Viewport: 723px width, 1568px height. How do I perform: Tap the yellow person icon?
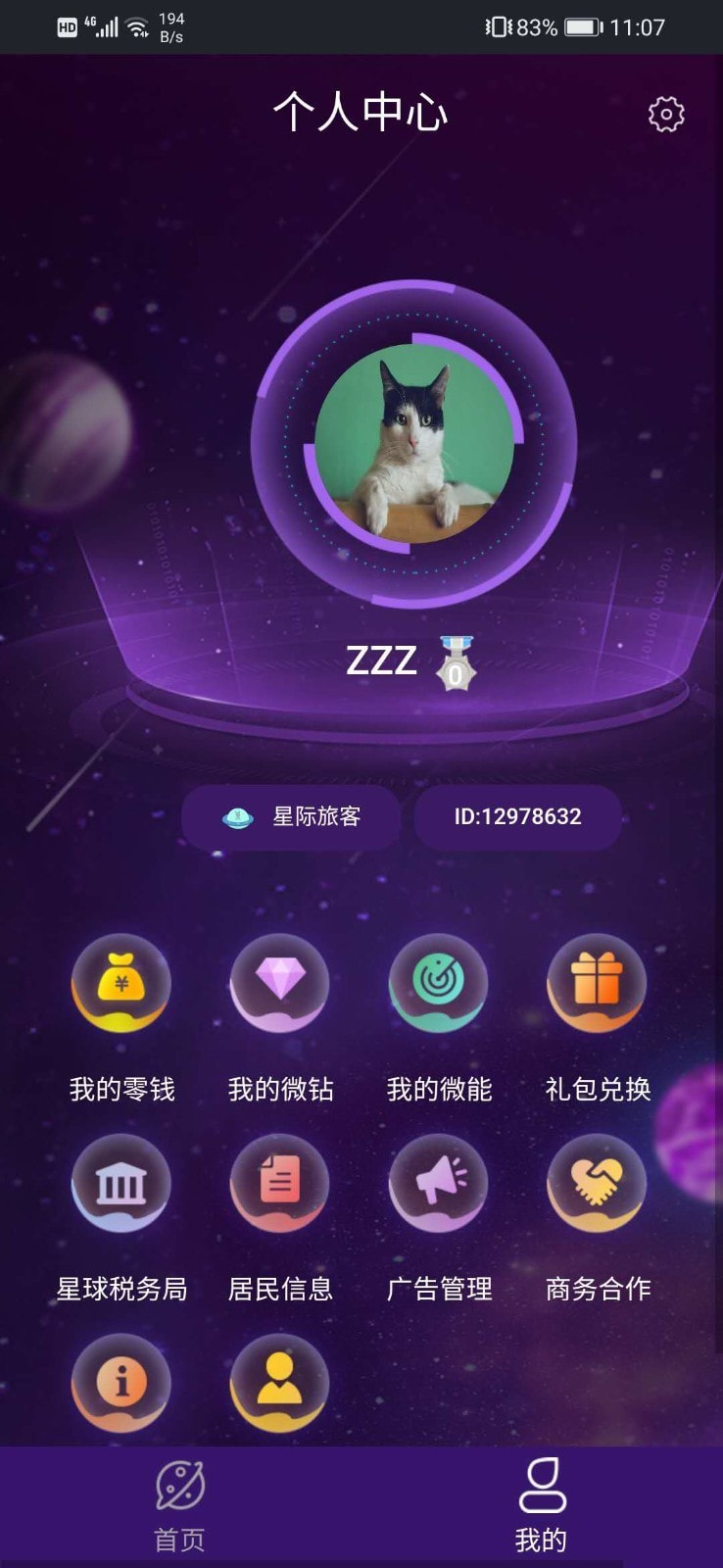280,1382
